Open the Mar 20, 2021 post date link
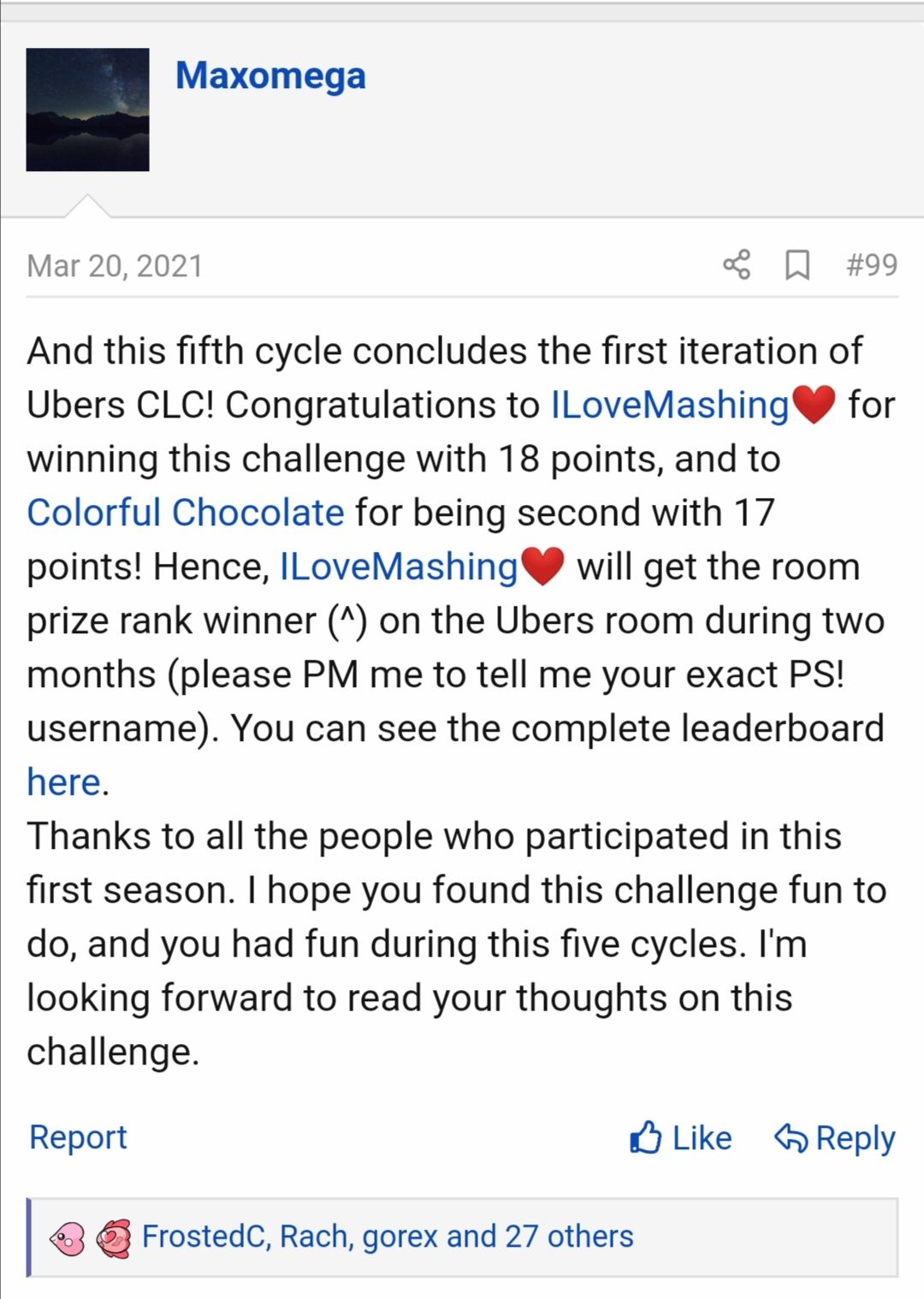 115,266
